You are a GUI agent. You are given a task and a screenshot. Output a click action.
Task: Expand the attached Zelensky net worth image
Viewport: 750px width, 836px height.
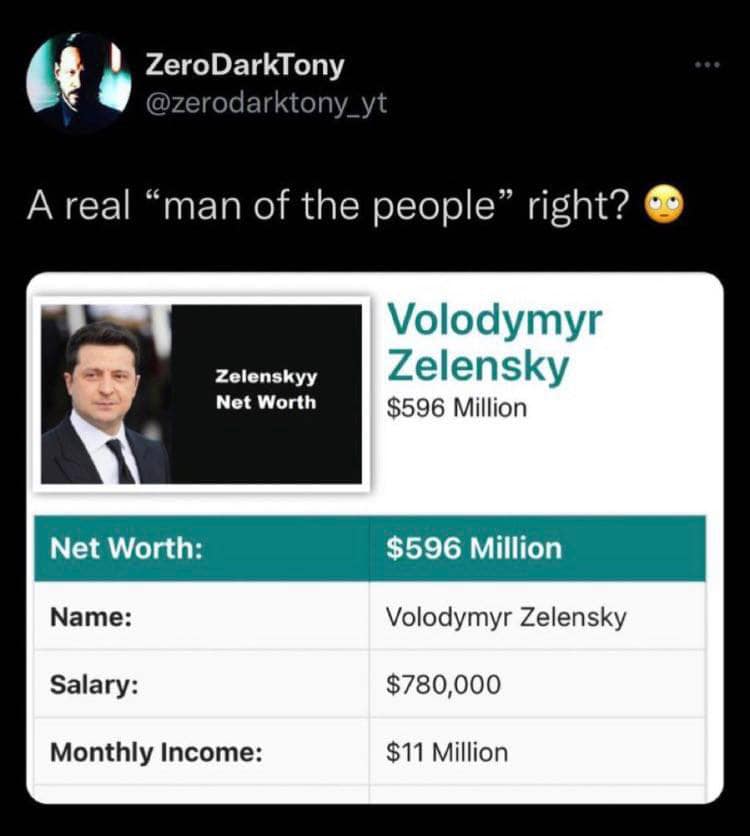coord(375,538)
